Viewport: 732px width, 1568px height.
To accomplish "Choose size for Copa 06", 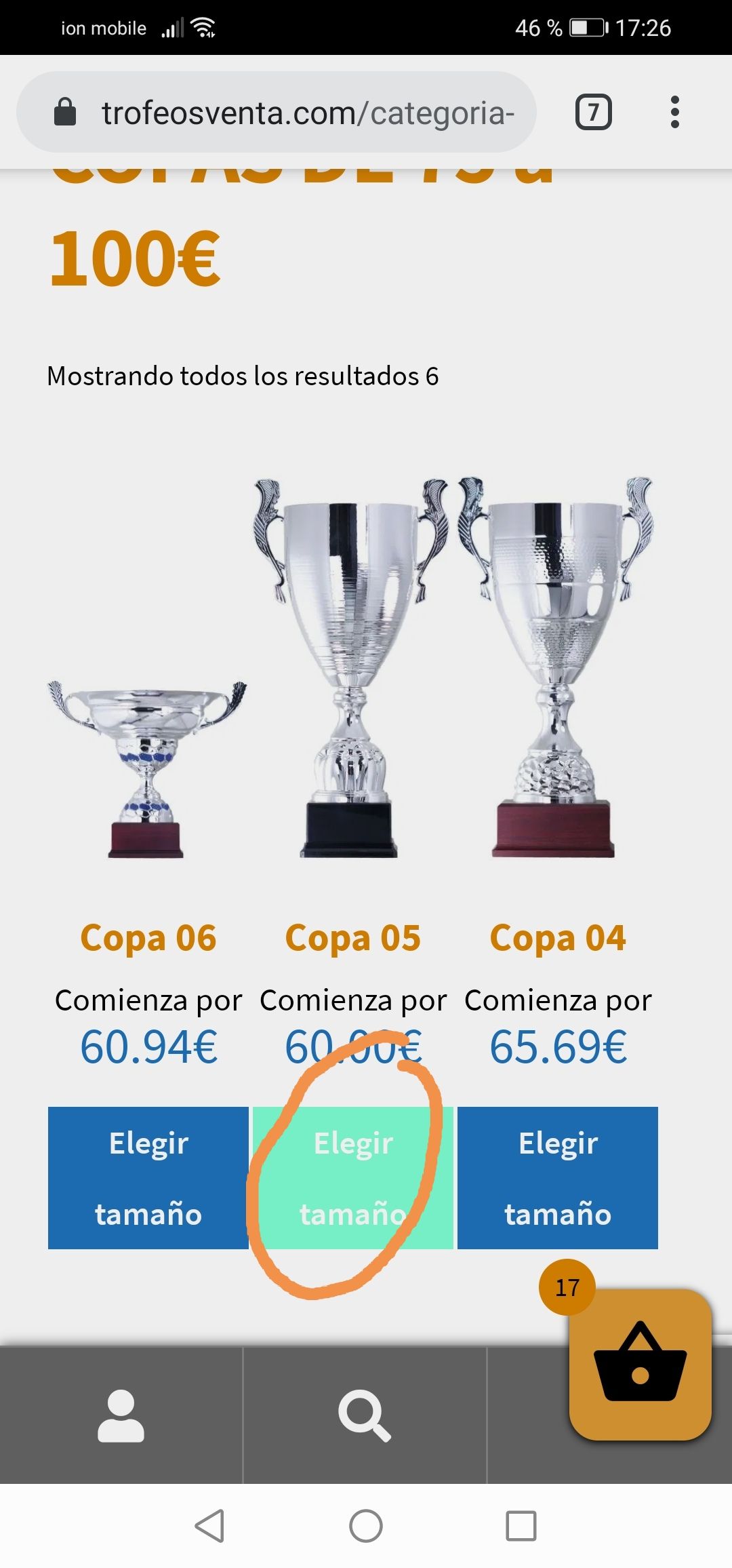I will pyautogui.click(x=148, y=1178).
